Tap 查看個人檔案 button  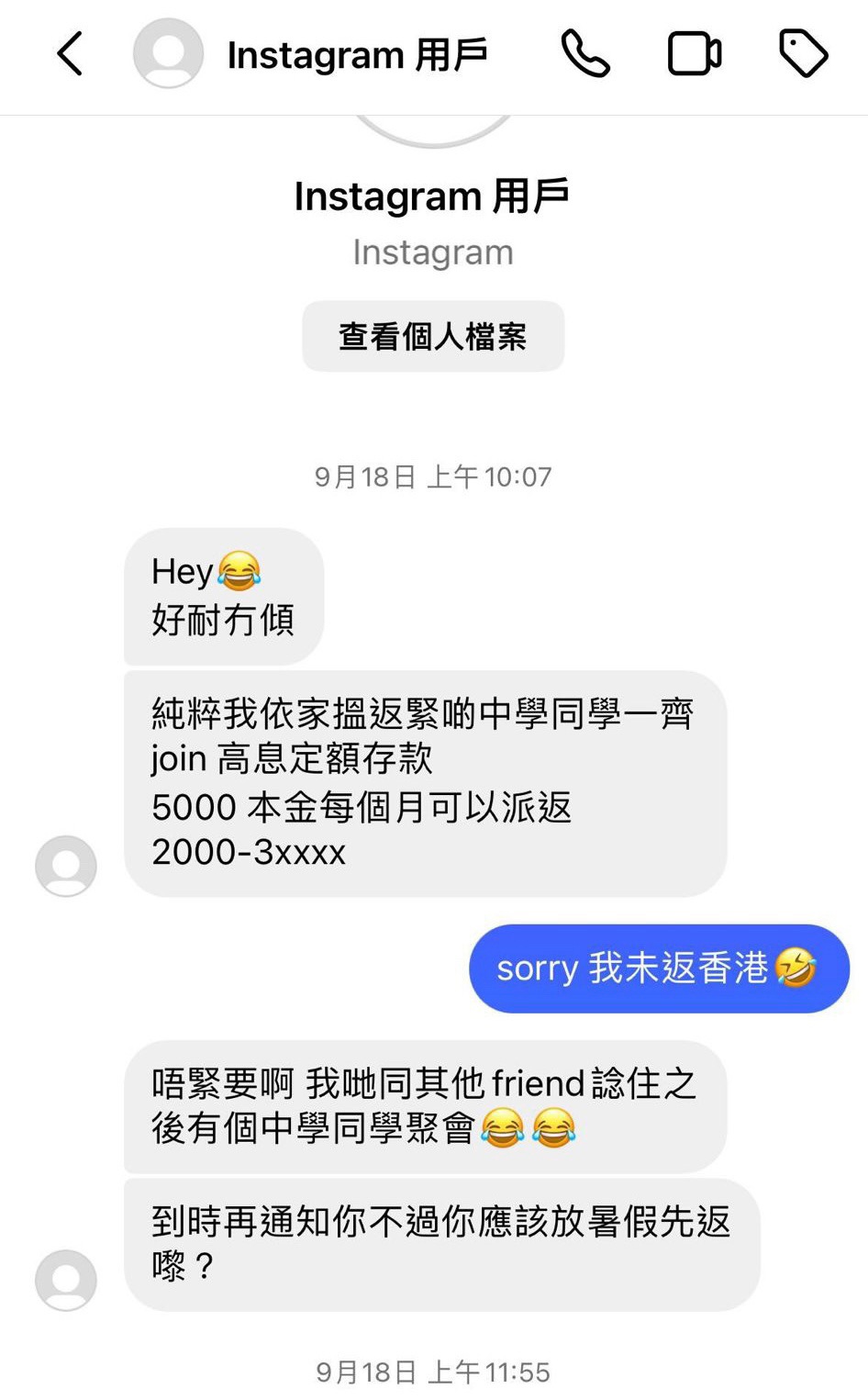(433, 337)
